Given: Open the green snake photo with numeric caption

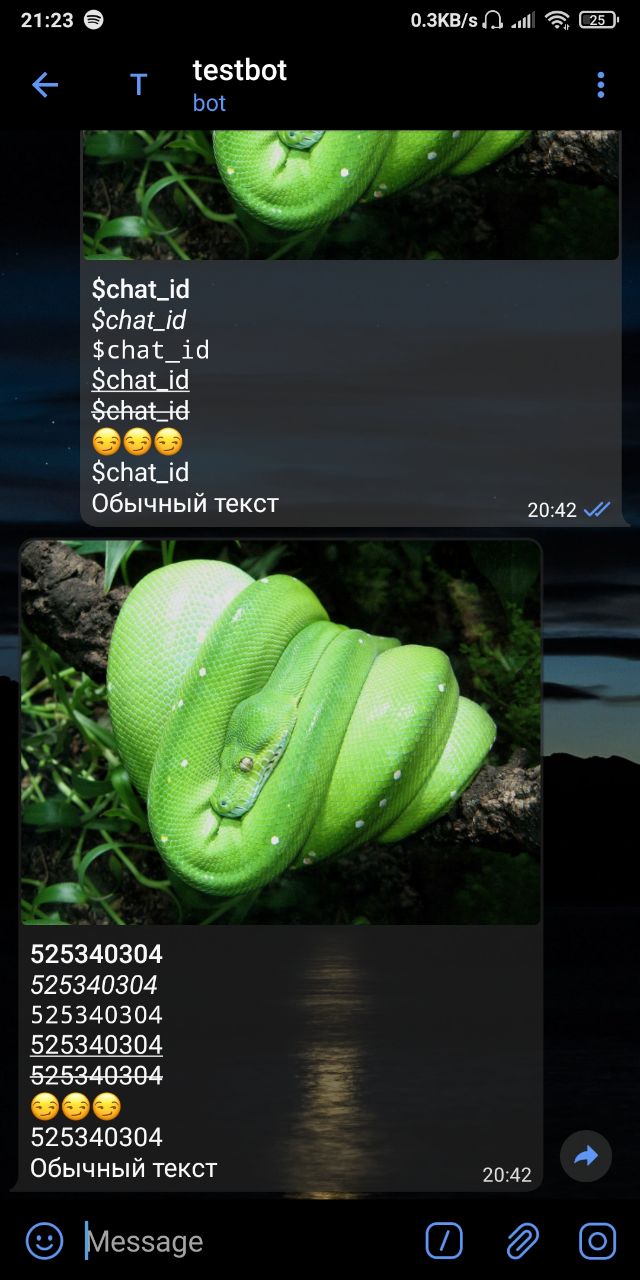Looking at the screenshot, I should click(x=280, y=732).
